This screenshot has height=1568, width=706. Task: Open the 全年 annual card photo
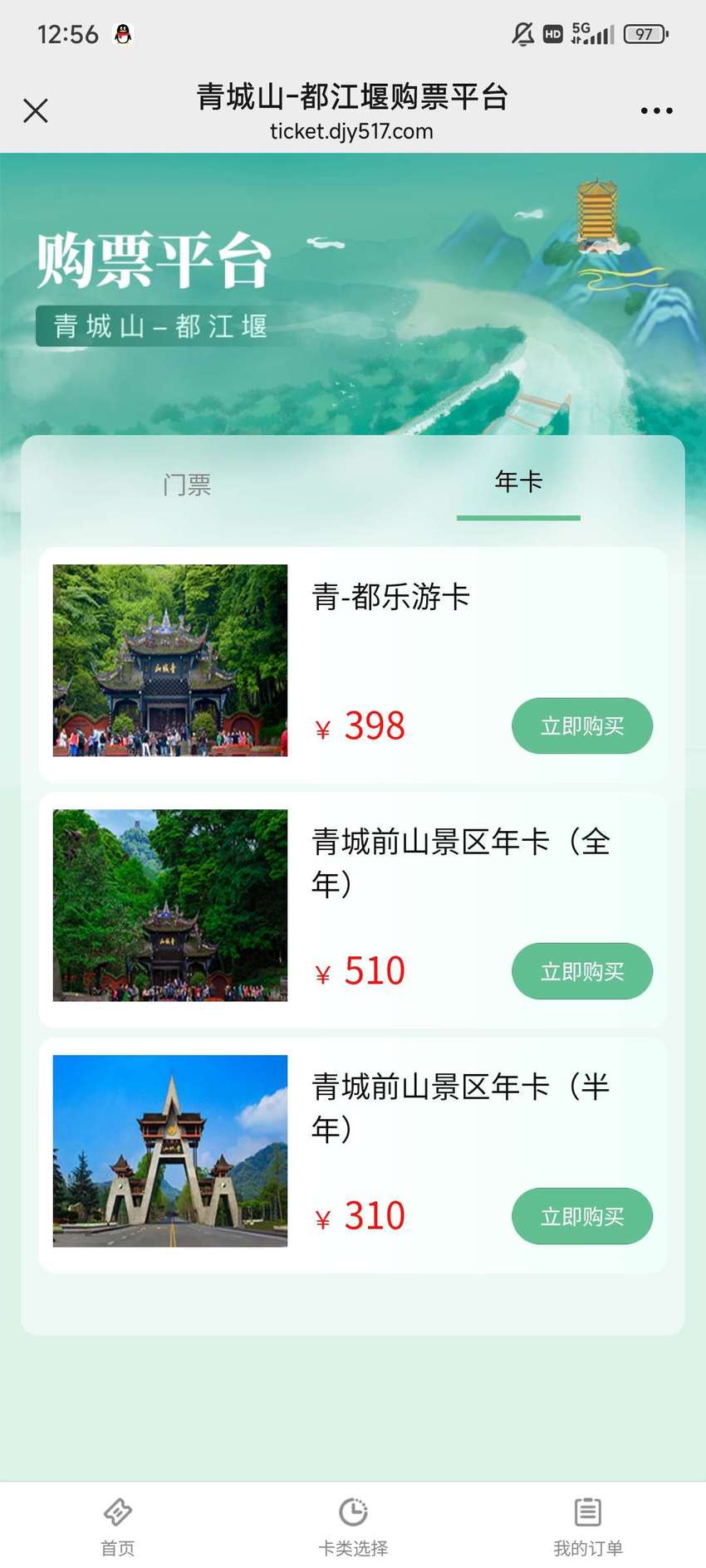(x=170, y=906)
